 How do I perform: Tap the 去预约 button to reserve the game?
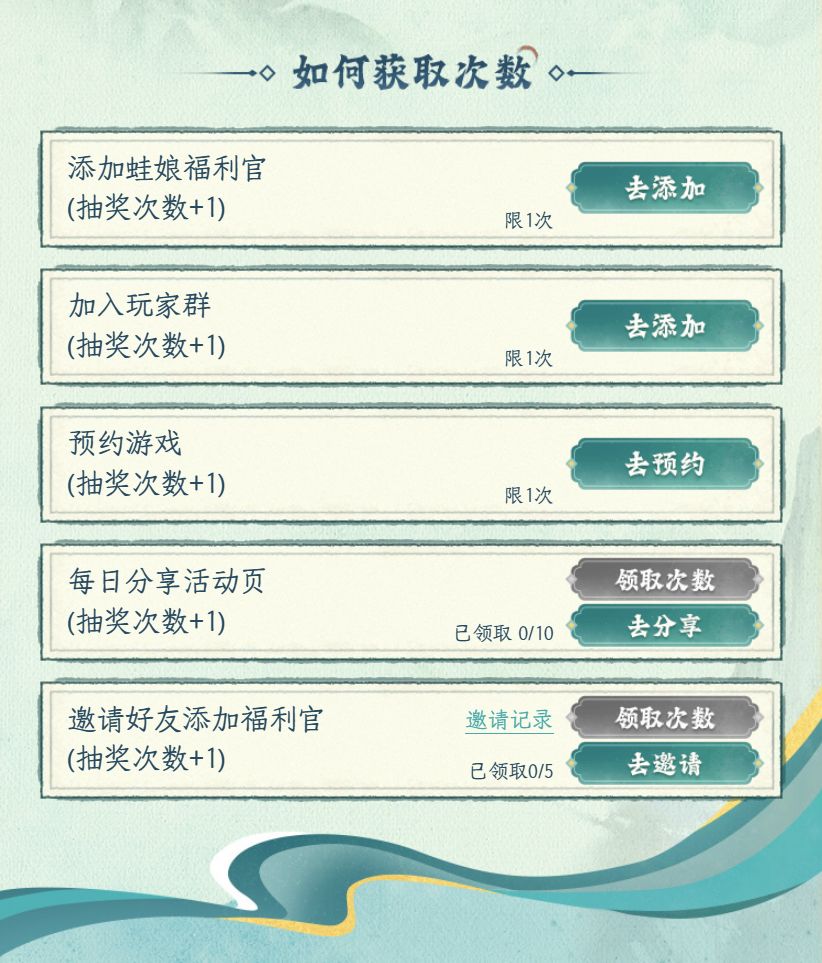(x=665, y=464)
